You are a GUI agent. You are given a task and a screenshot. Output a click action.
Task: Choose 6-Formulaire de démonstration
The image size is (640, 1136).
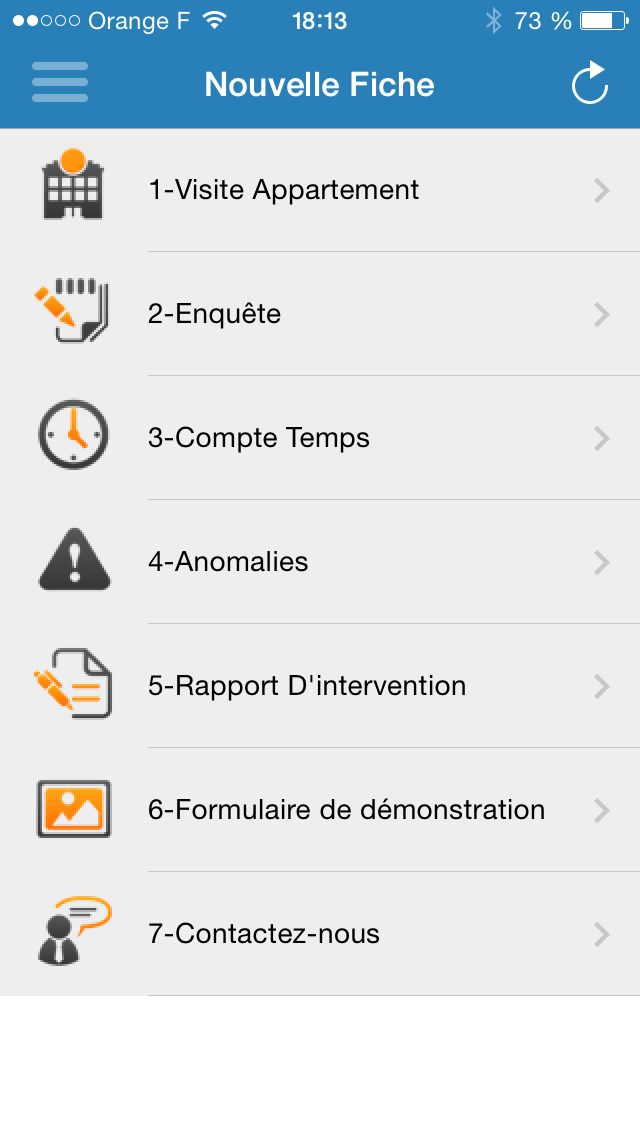click(320, 810)
